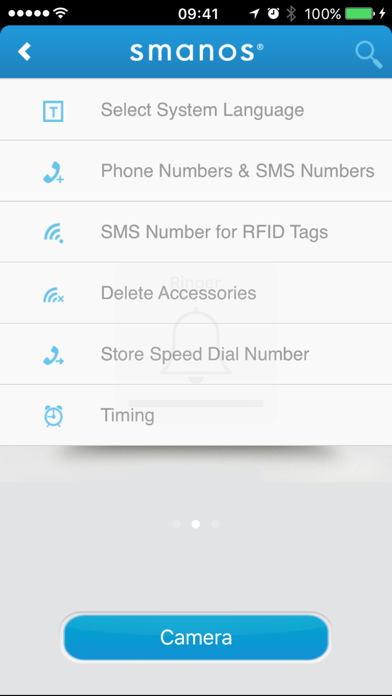Viewport: 392px width, 696px height.
Task: Tap the search magnifier icon
Action: (x=368, y=55)
